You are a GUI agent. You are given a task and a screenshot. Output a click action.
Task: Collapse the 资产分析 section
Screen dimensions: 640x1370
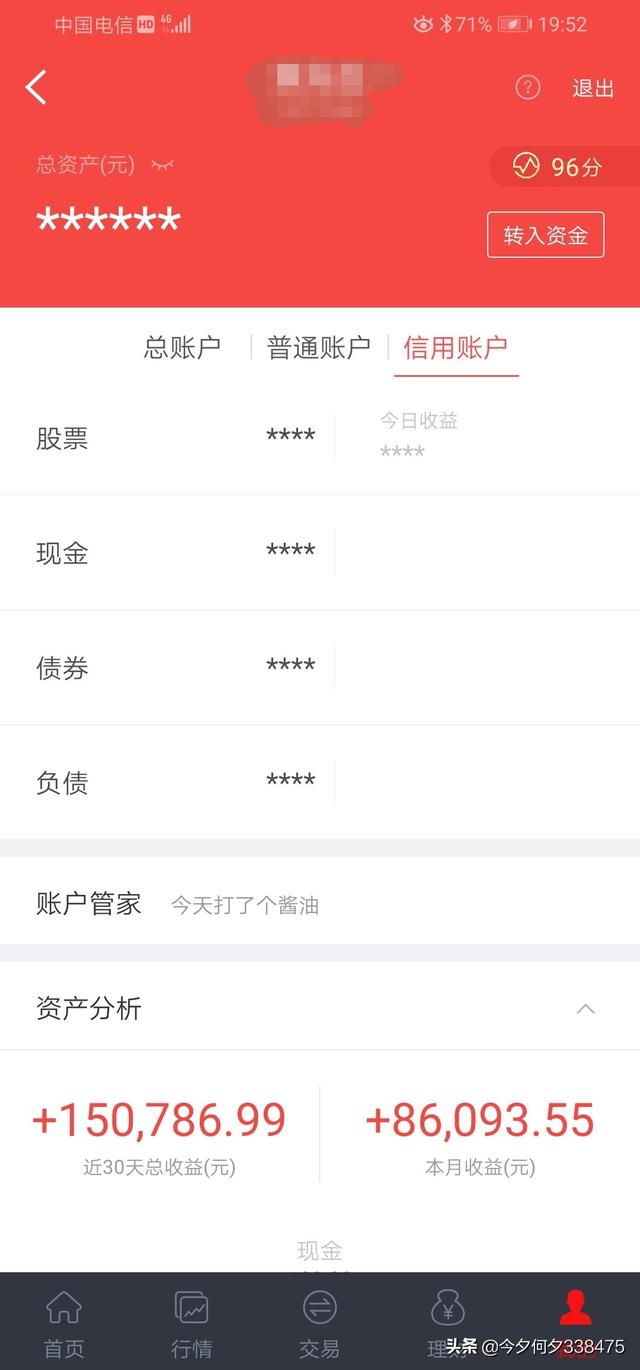tap(586, 1008)
